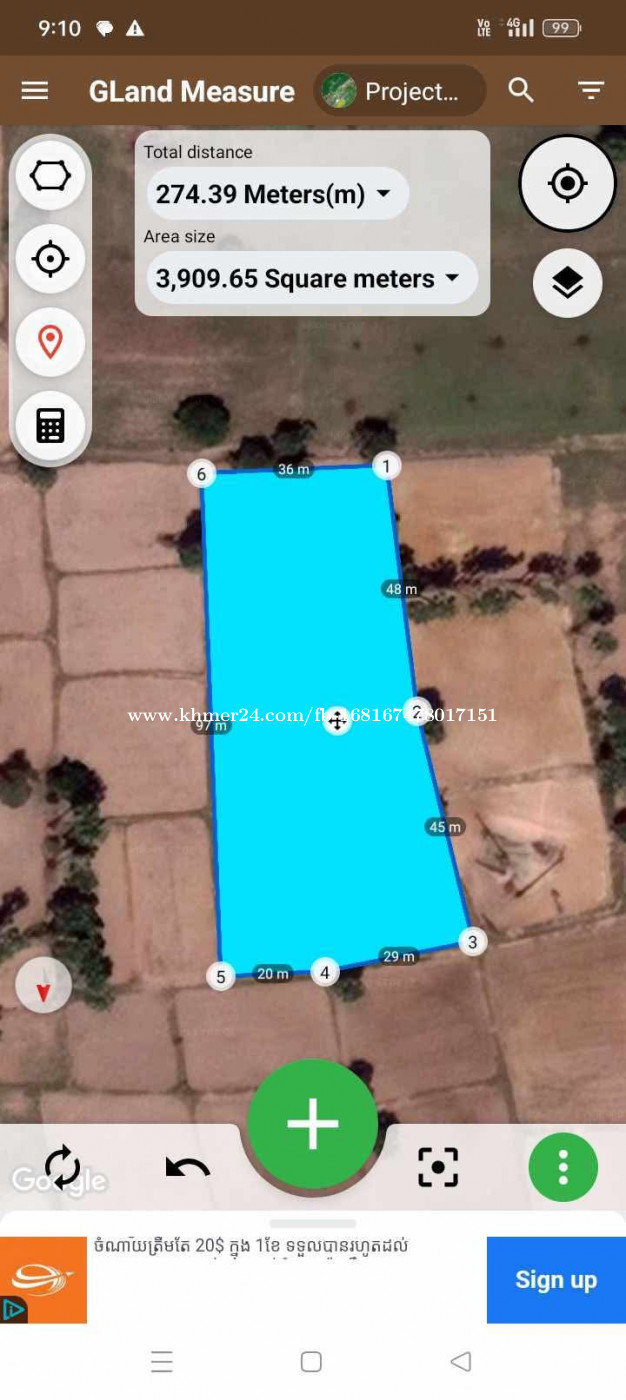This screenshot has height=1400, width=626.
Task: Tap Sign up in the ad banner
Action: tap(556, 1280)
